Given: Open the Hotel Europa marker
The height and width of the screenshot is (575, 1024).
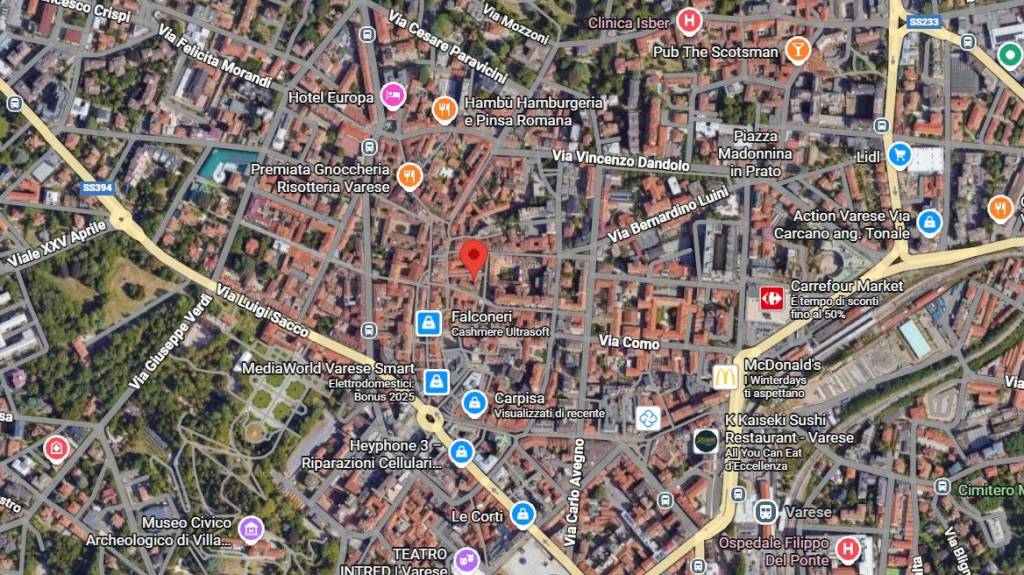Looking at the screenshot, I should click(392, 97).
